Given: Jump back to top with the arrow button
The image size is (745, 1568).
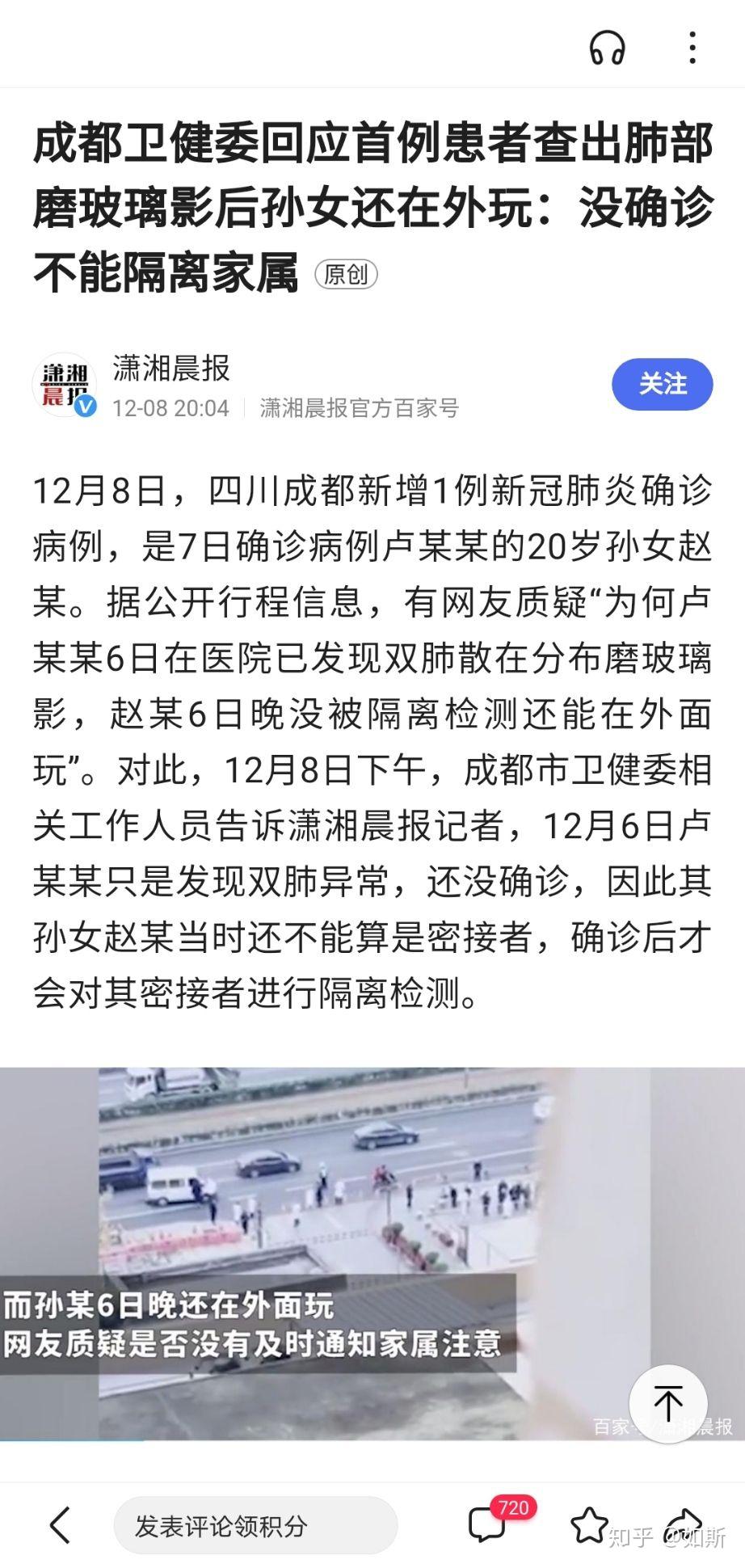Looking at the screenshot, I should coord(667,1405).
